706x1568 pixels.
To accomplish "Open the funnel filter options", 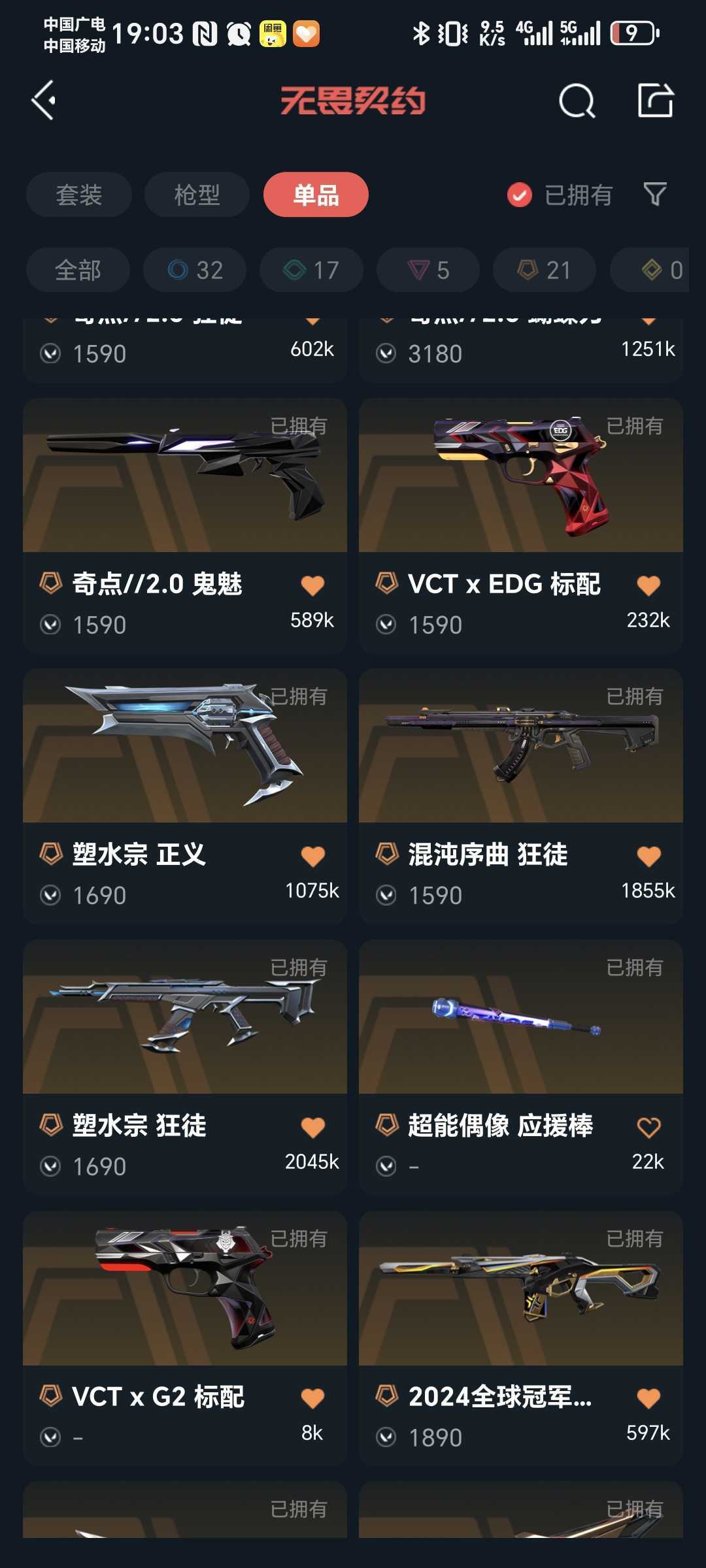I will pos(655,194).
